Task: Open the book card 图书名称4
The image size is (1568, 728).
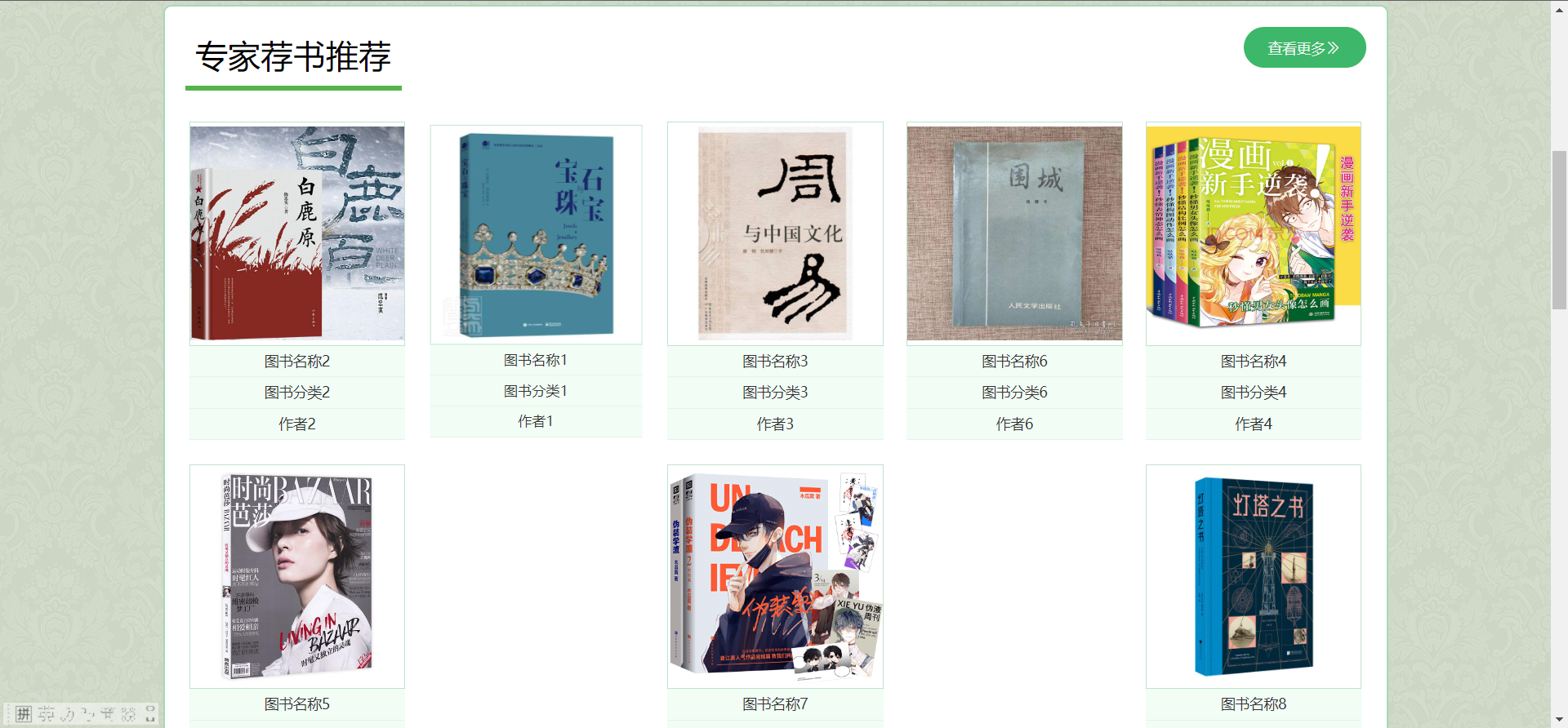Action: (1253, 233)
